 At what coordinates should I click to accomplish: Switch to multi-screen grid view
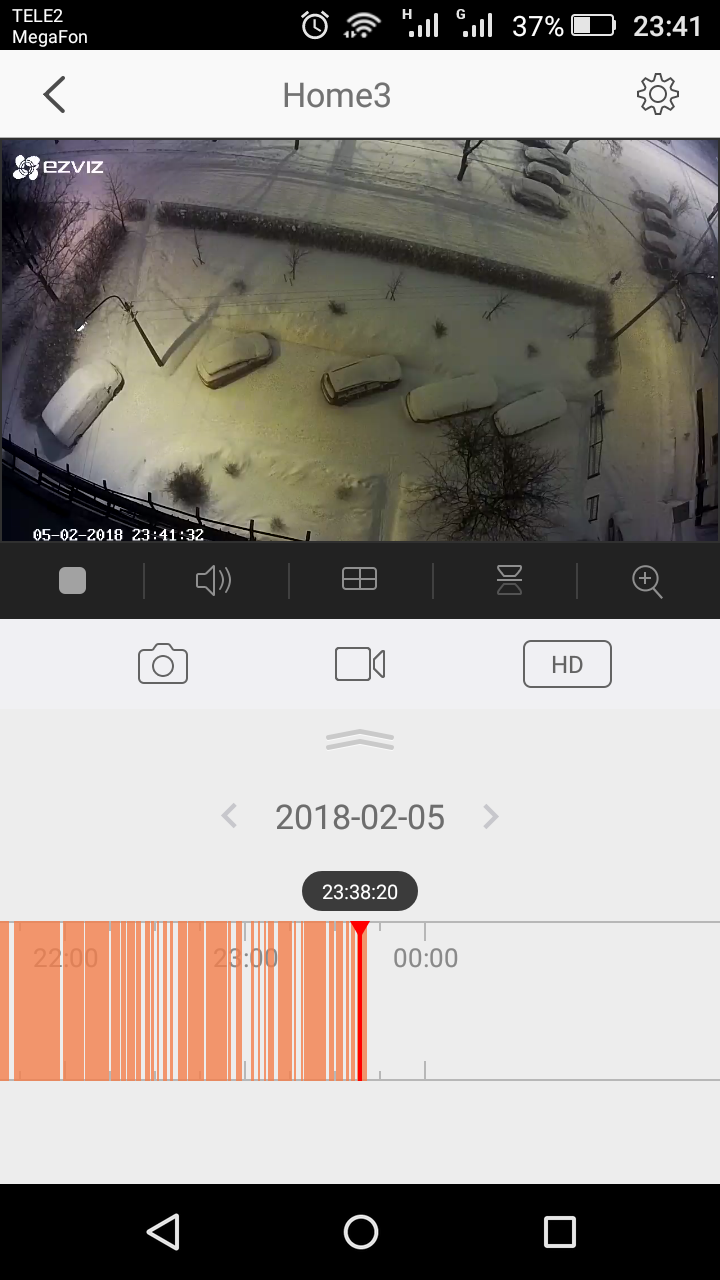coord(359,579)
